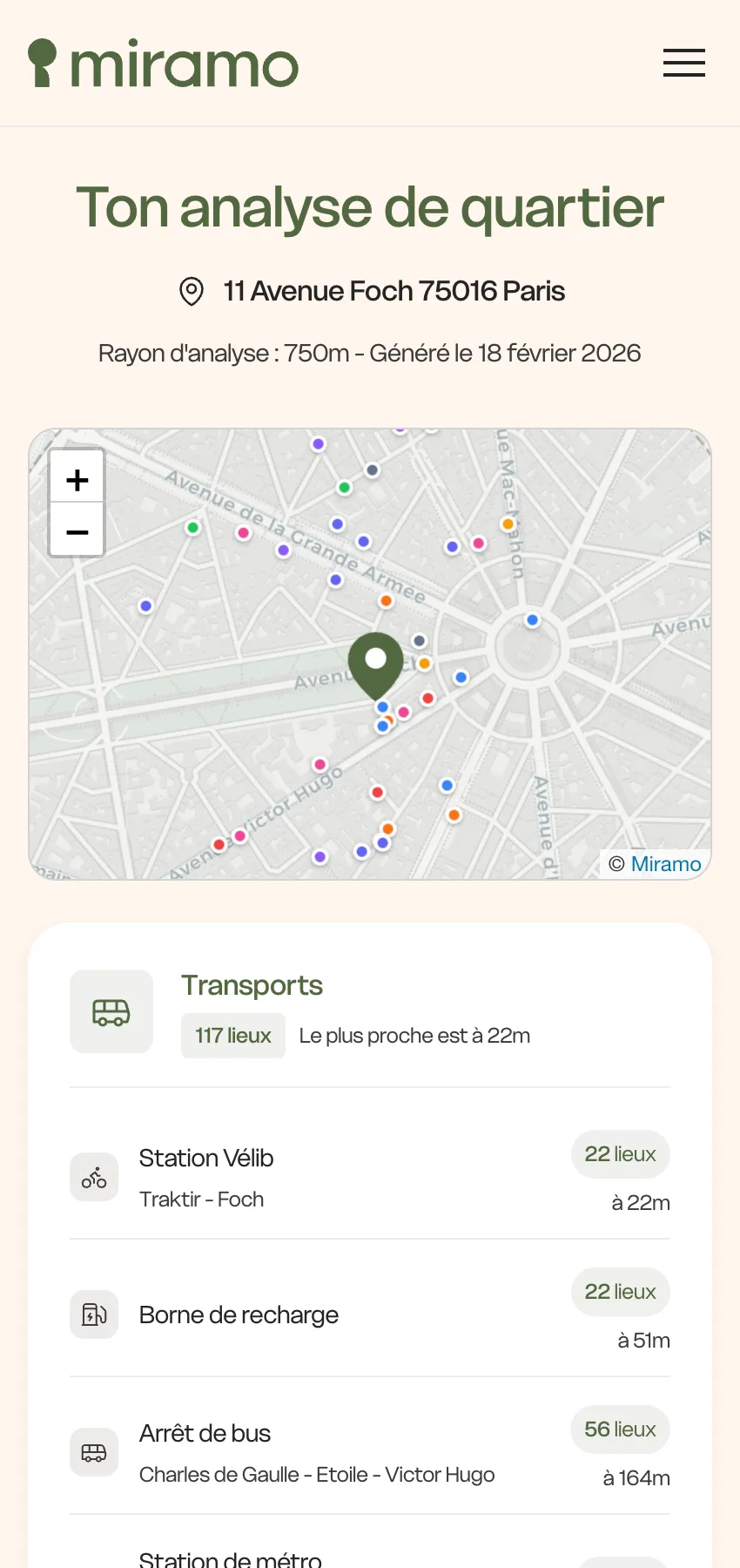The width and height of the screenshot is (740, 1568).
Task: Click the Miramo pin logo icon
Action: coord(42,63)
